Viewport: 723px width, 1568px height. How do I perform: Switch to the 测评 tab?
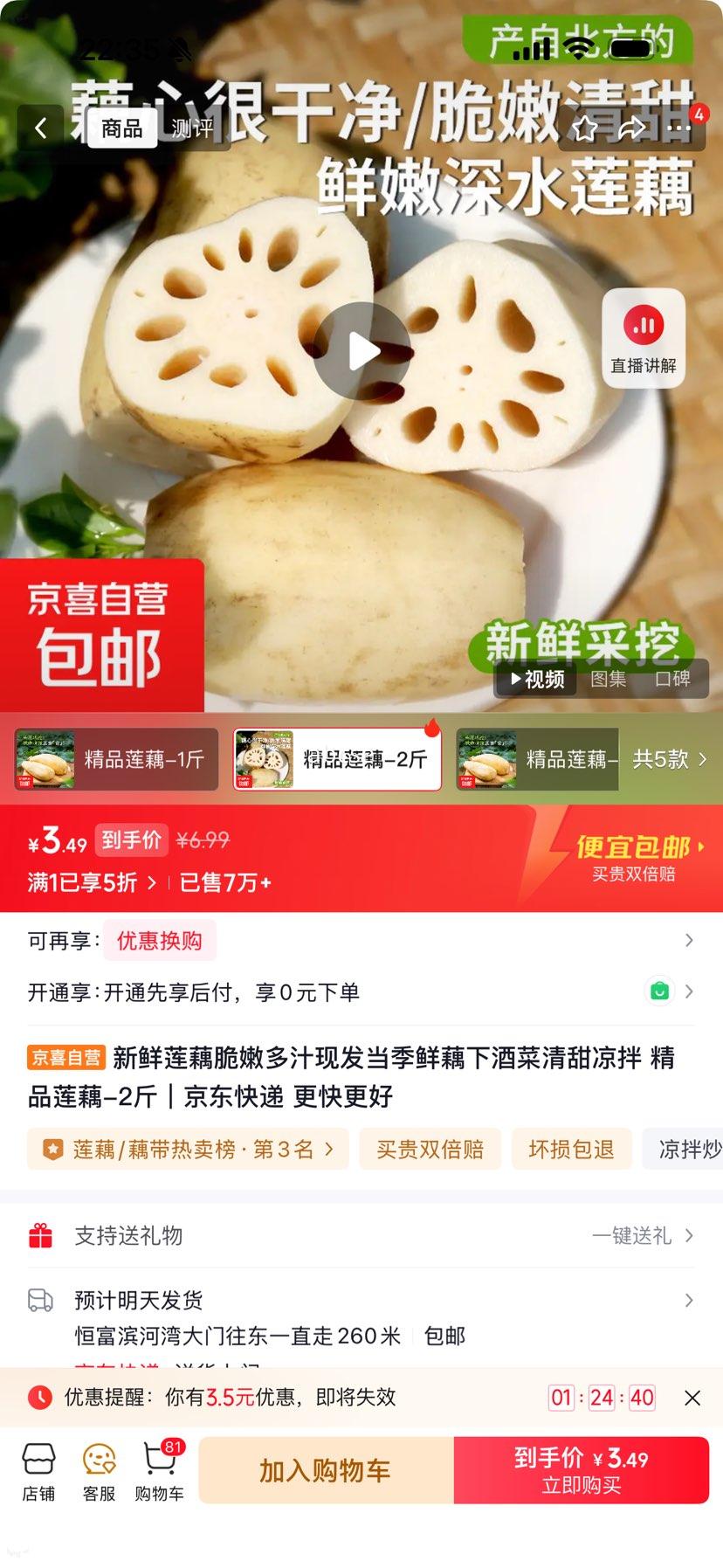[192, 128]
